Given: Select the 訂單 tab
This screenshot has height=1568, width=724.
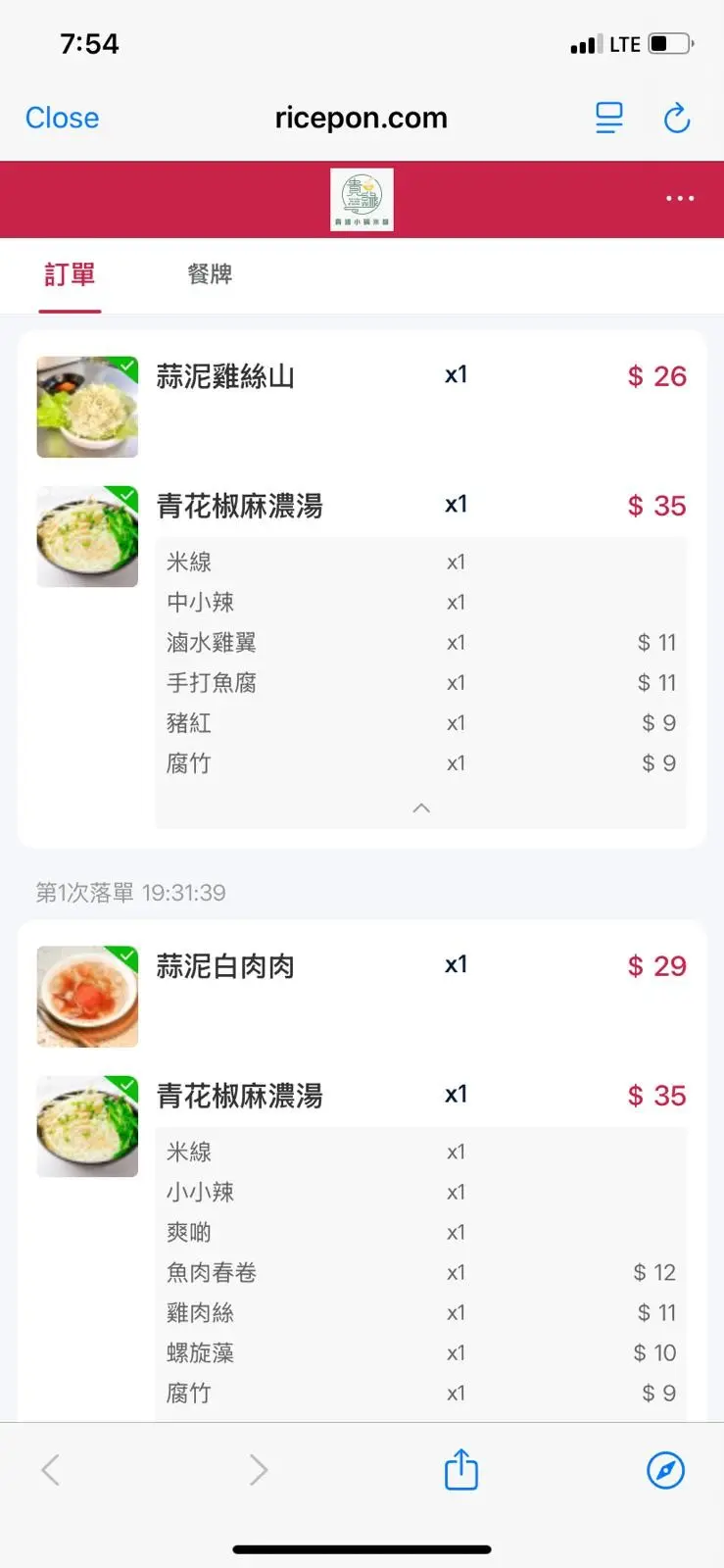Looking at the screenshot, I should coord(70,274).
